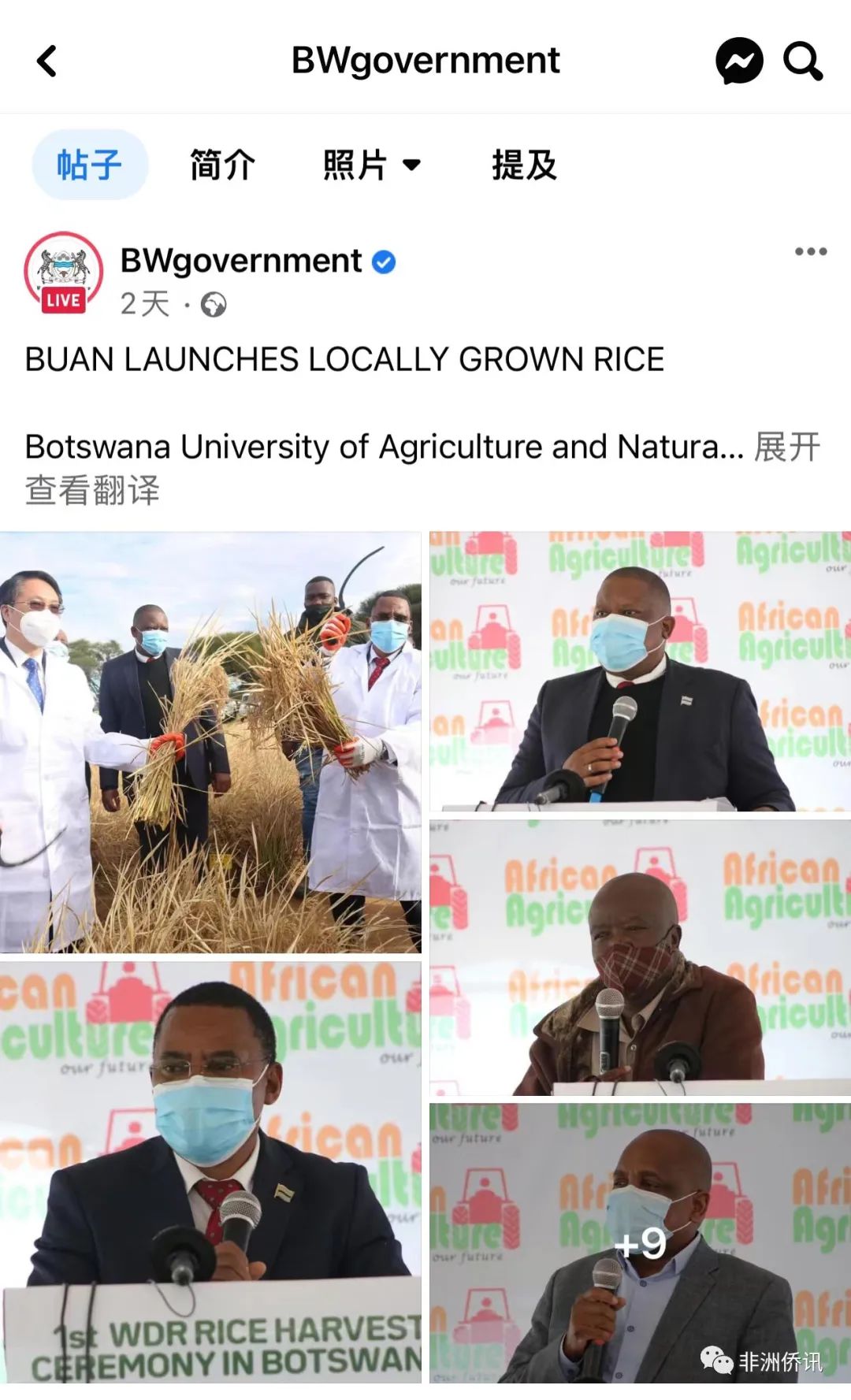
Task: Expand the 照片 dropdown tab
Action: tap(372, 165)
